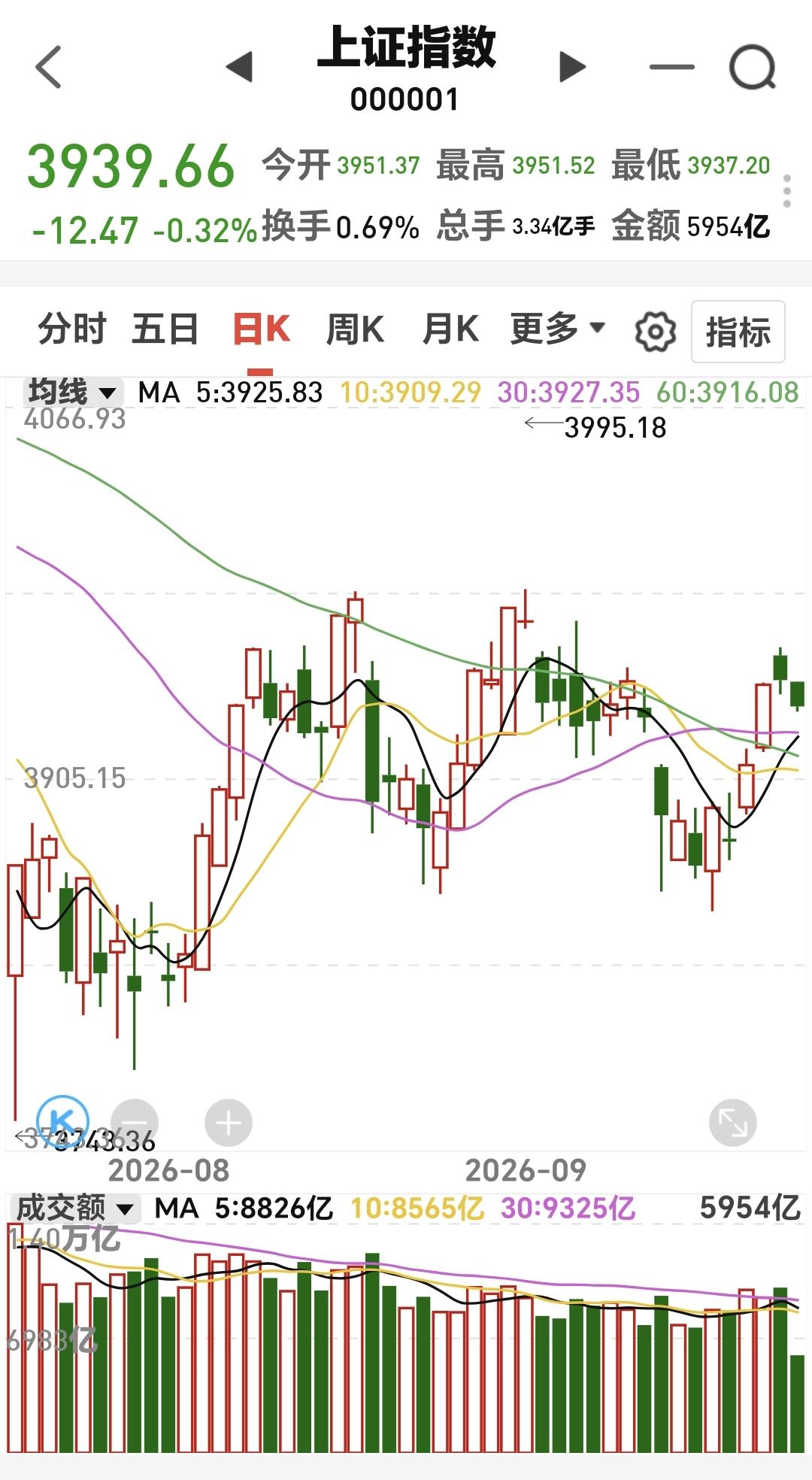The height and width of the screenshot is (1480, 812).
Task: Expand the 更多 period dropdown
Action: (558, 329)
